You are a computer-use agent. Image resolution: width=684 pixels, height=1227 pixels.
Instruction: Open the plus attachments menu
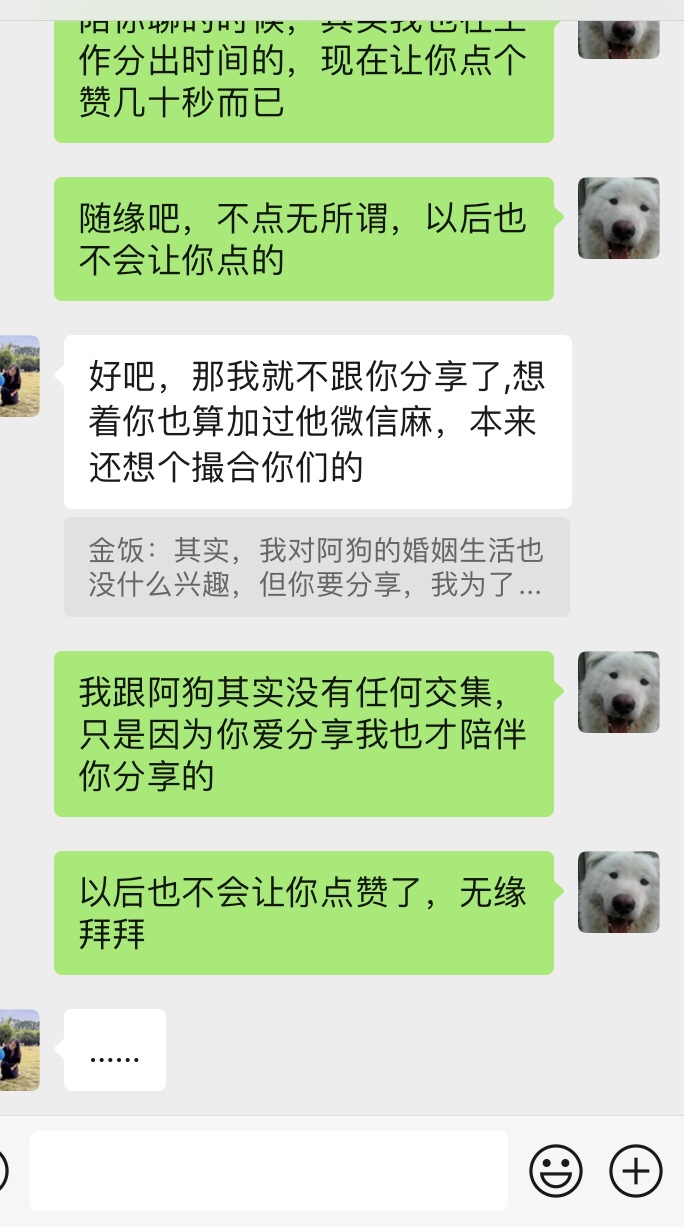(x=636, y=1171)
